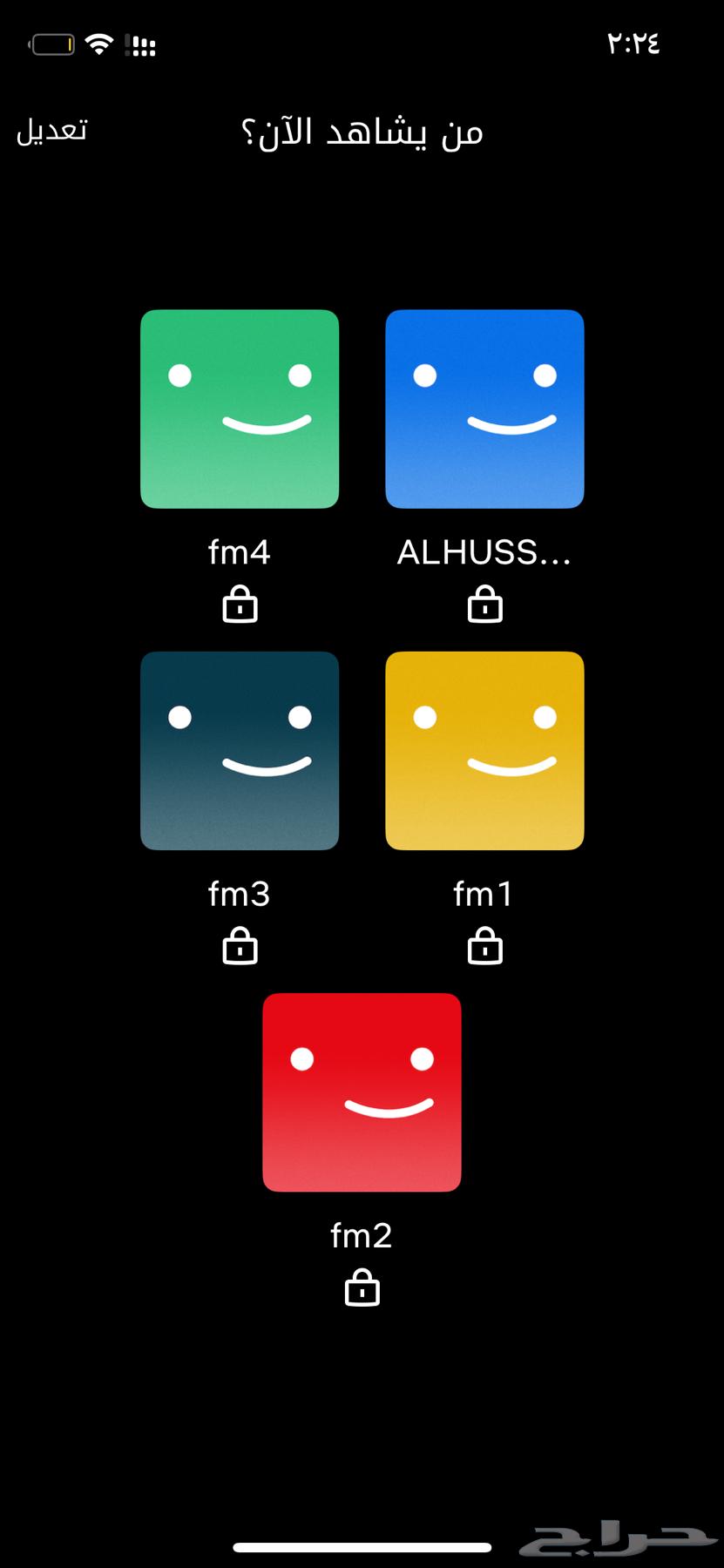Open the fm2 red profile
724x1568 pixels.
coord(362,1092)
